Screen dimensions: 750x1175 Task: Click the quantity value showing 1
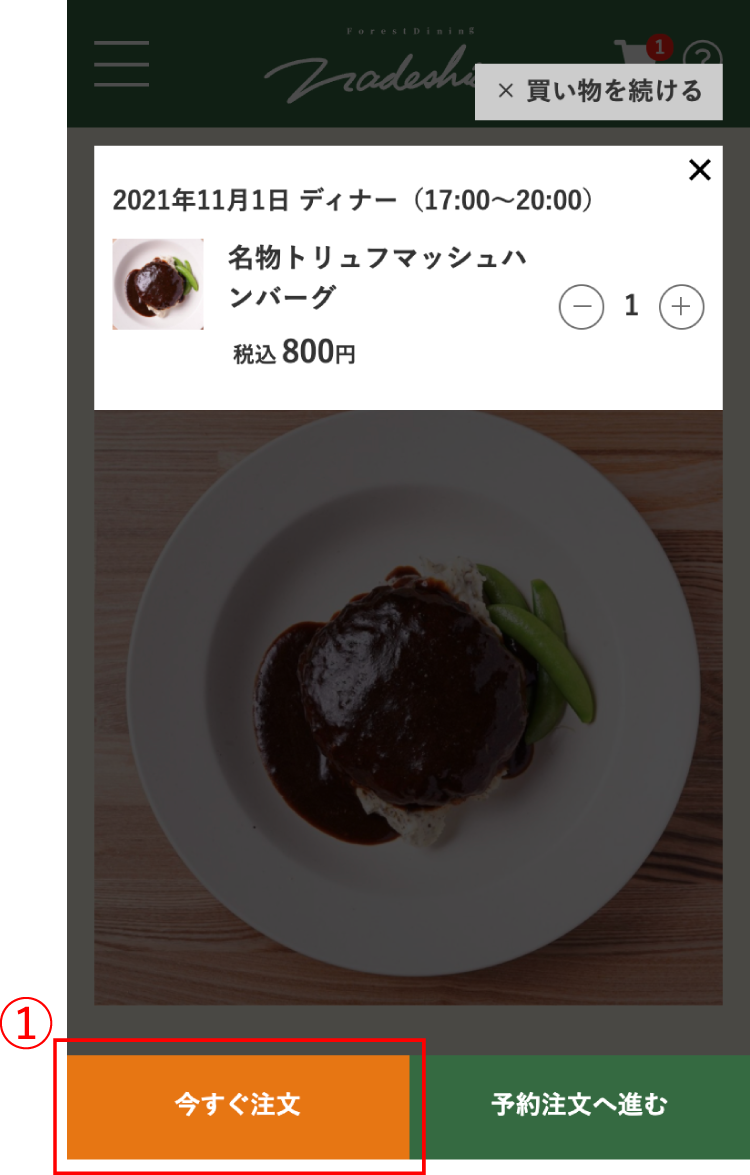(631, 307)
